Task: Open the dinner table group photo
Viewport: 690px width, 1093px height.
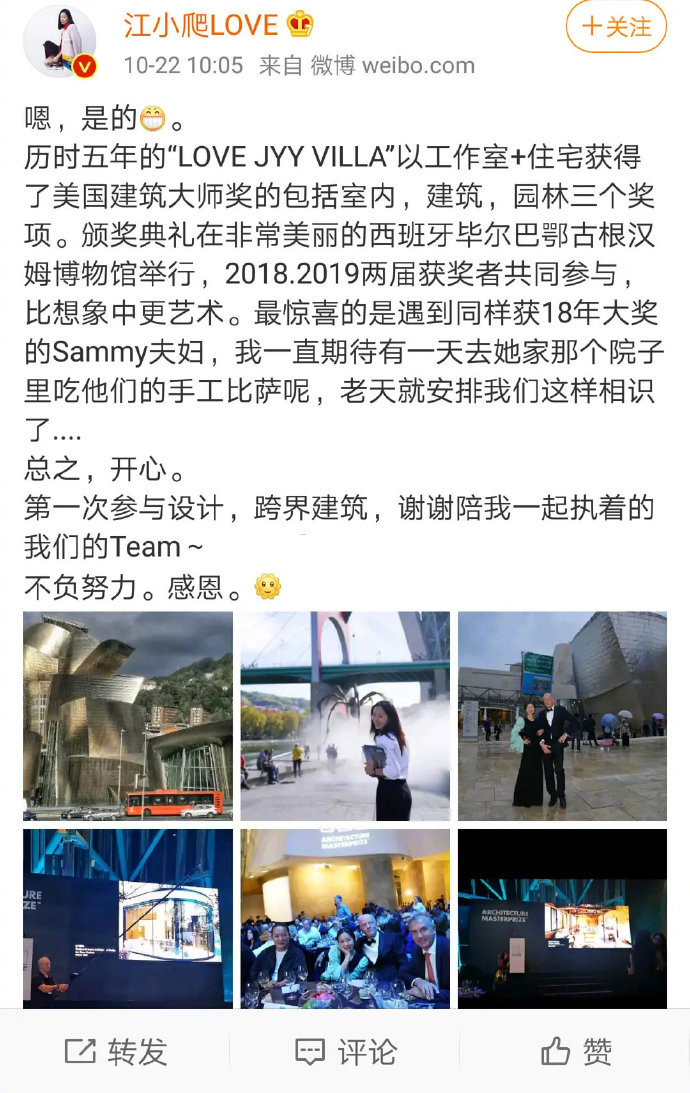Action: [345, 918]
